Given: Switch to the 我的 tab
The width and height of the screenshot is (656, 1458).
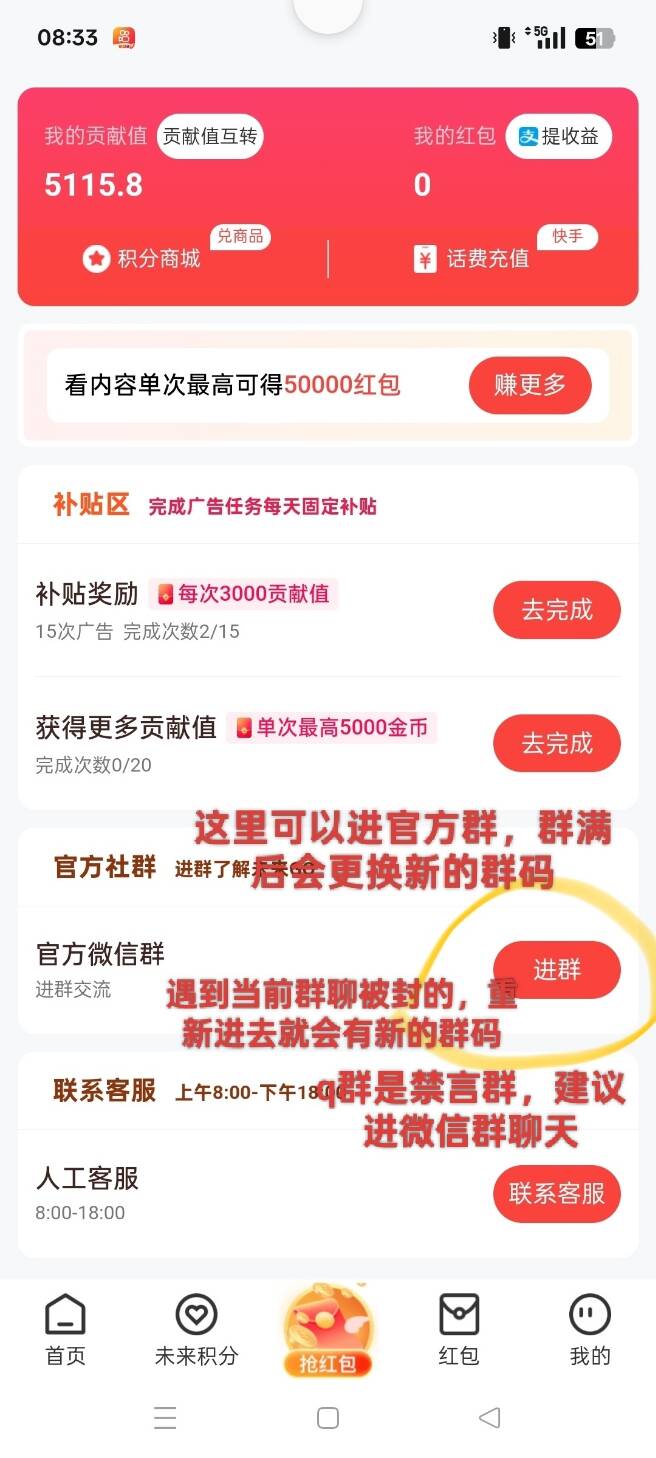Looking at the screenshot, I should click(590, 1330).
